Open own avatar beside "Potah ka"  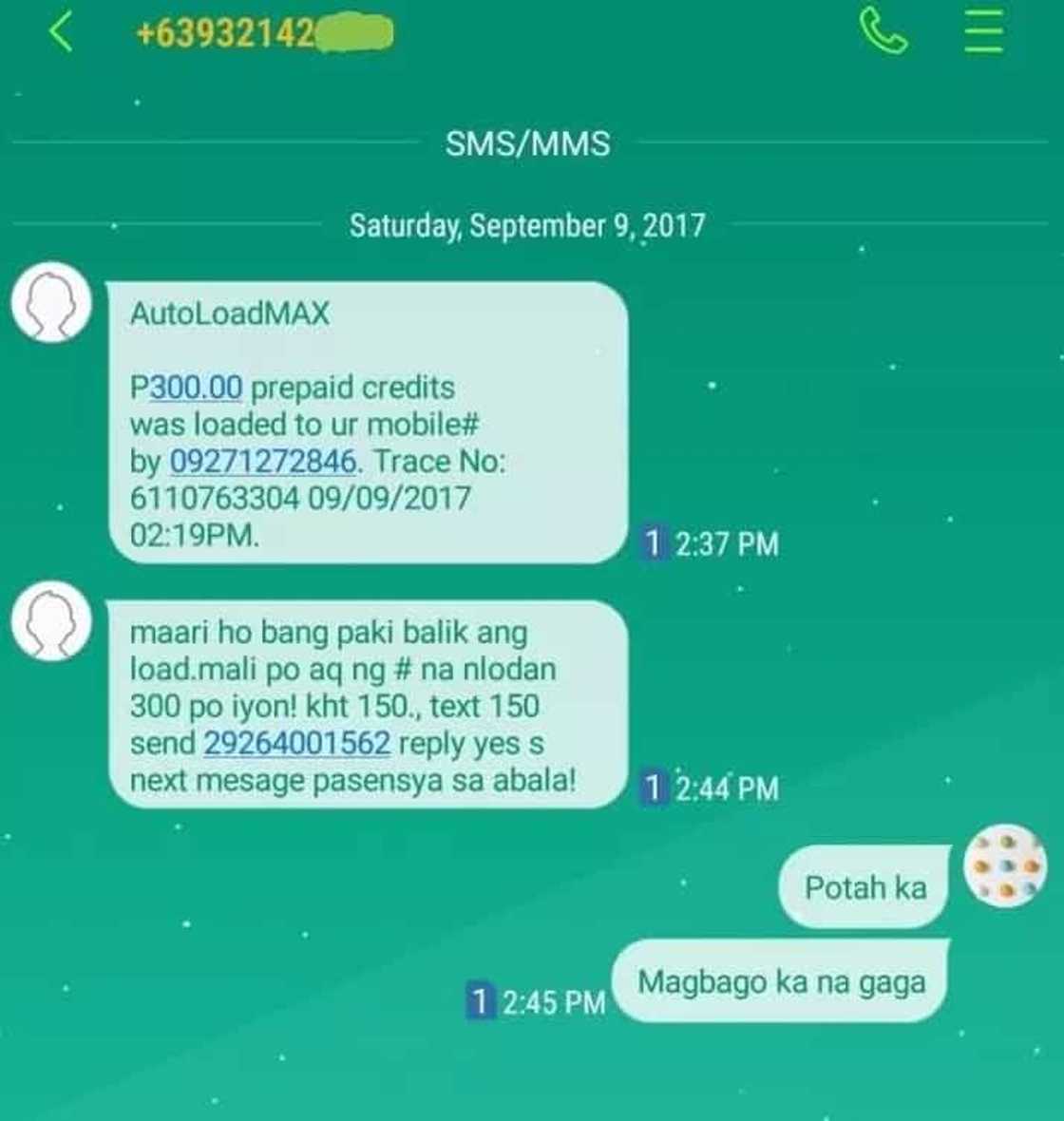(1004, 865)
